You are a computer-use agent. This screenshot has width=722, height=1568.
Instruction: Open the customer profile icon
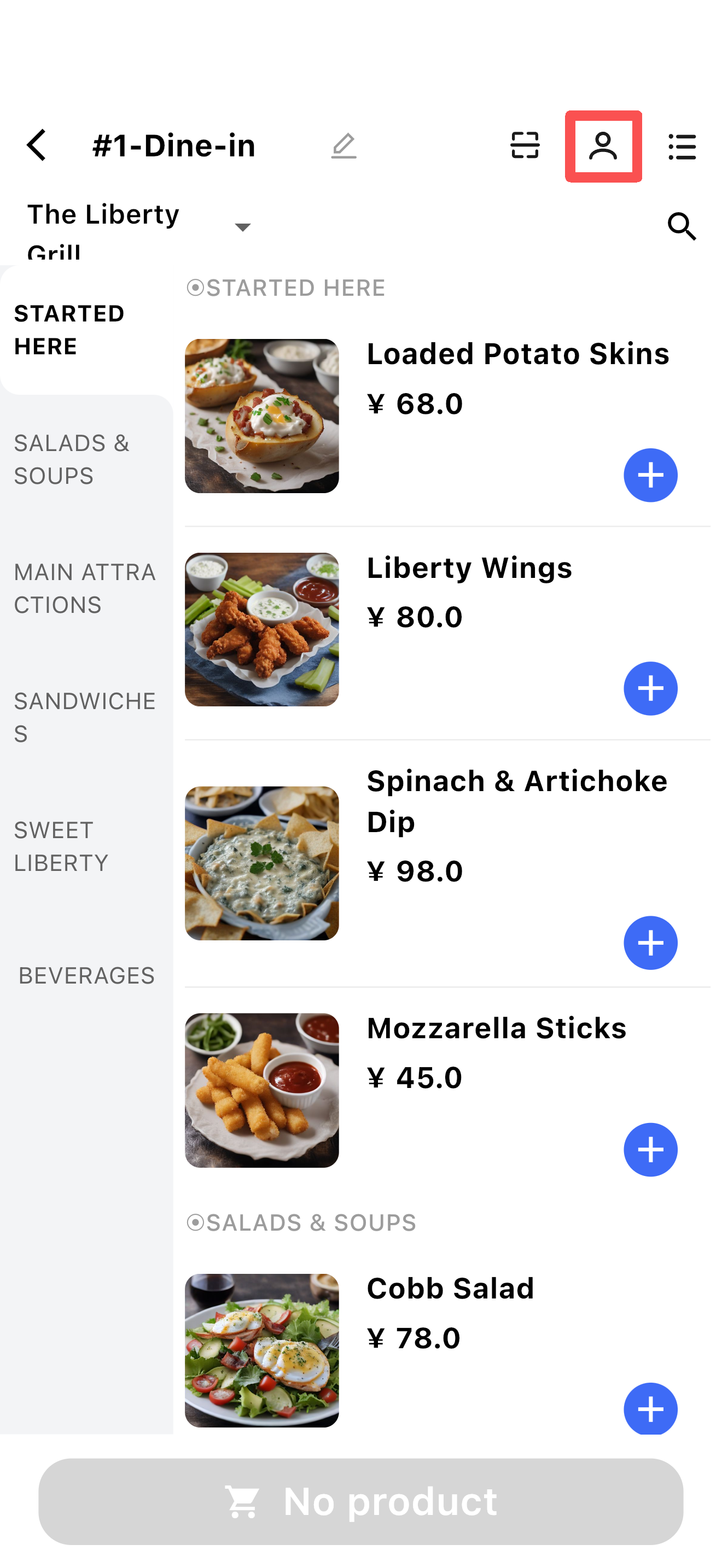click(x=603, y=146)
